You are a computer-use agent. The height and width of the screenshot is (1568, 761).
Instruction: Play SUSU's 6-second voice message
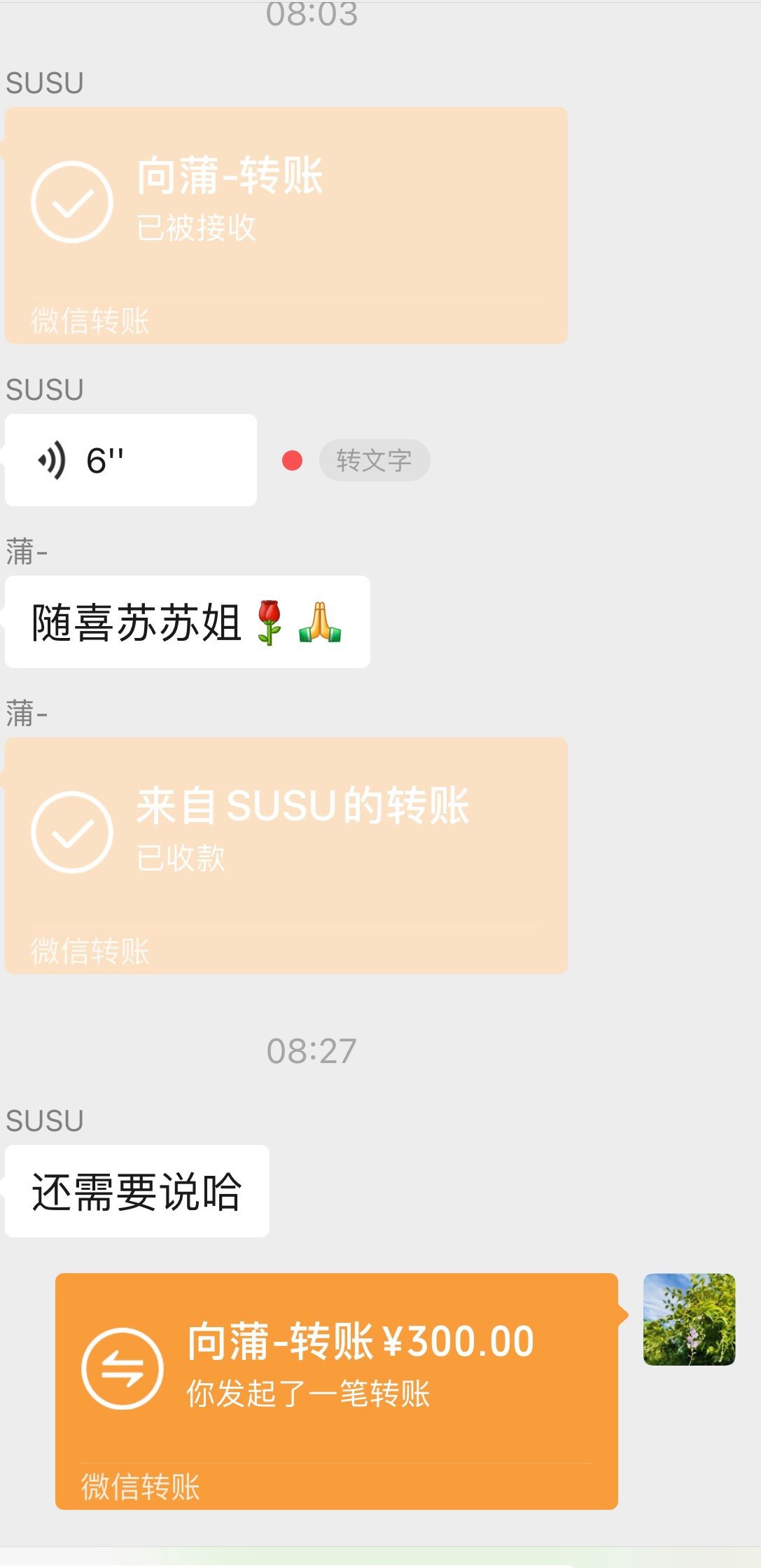click(x=130, y=460)
